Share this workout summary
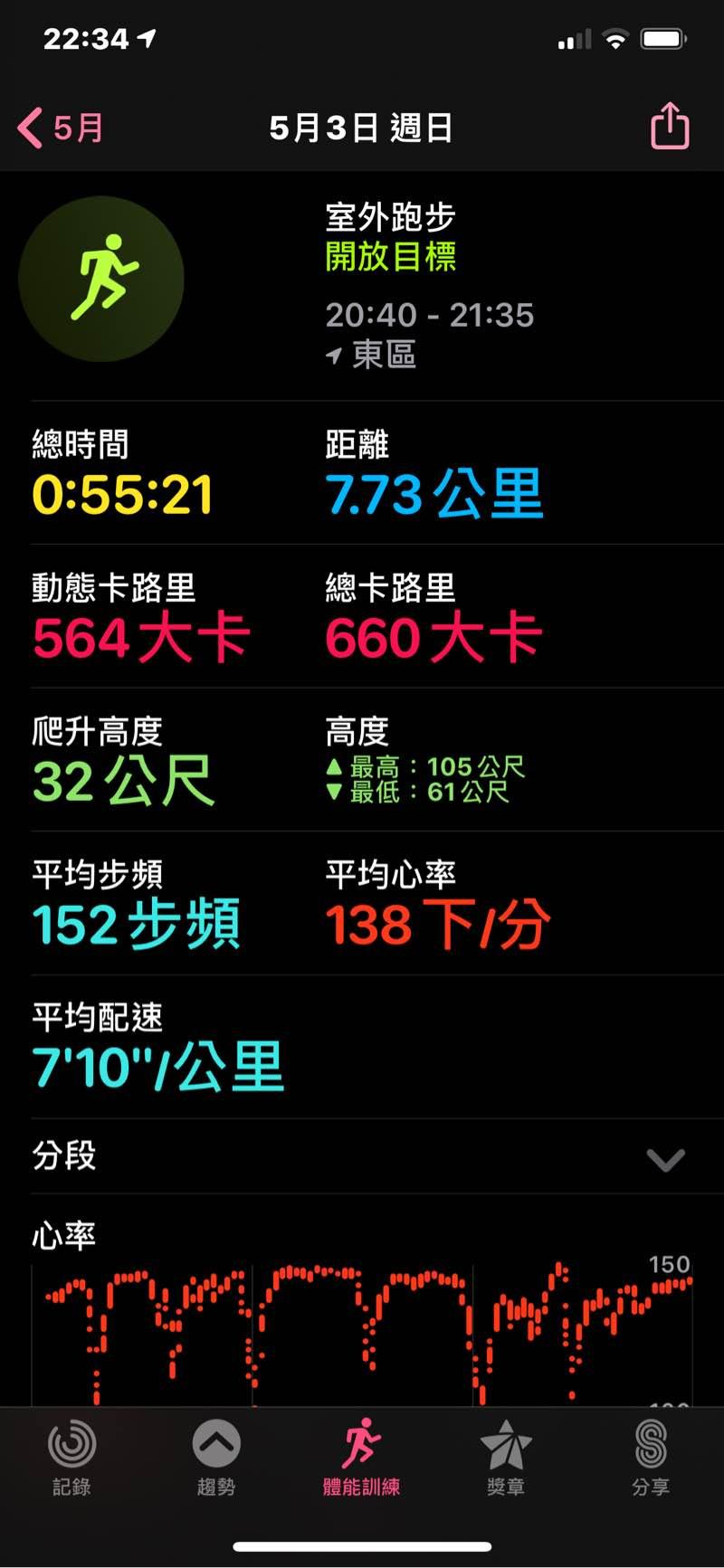The height and width of the screenshot is (1568, 724). tap(670, 127)
